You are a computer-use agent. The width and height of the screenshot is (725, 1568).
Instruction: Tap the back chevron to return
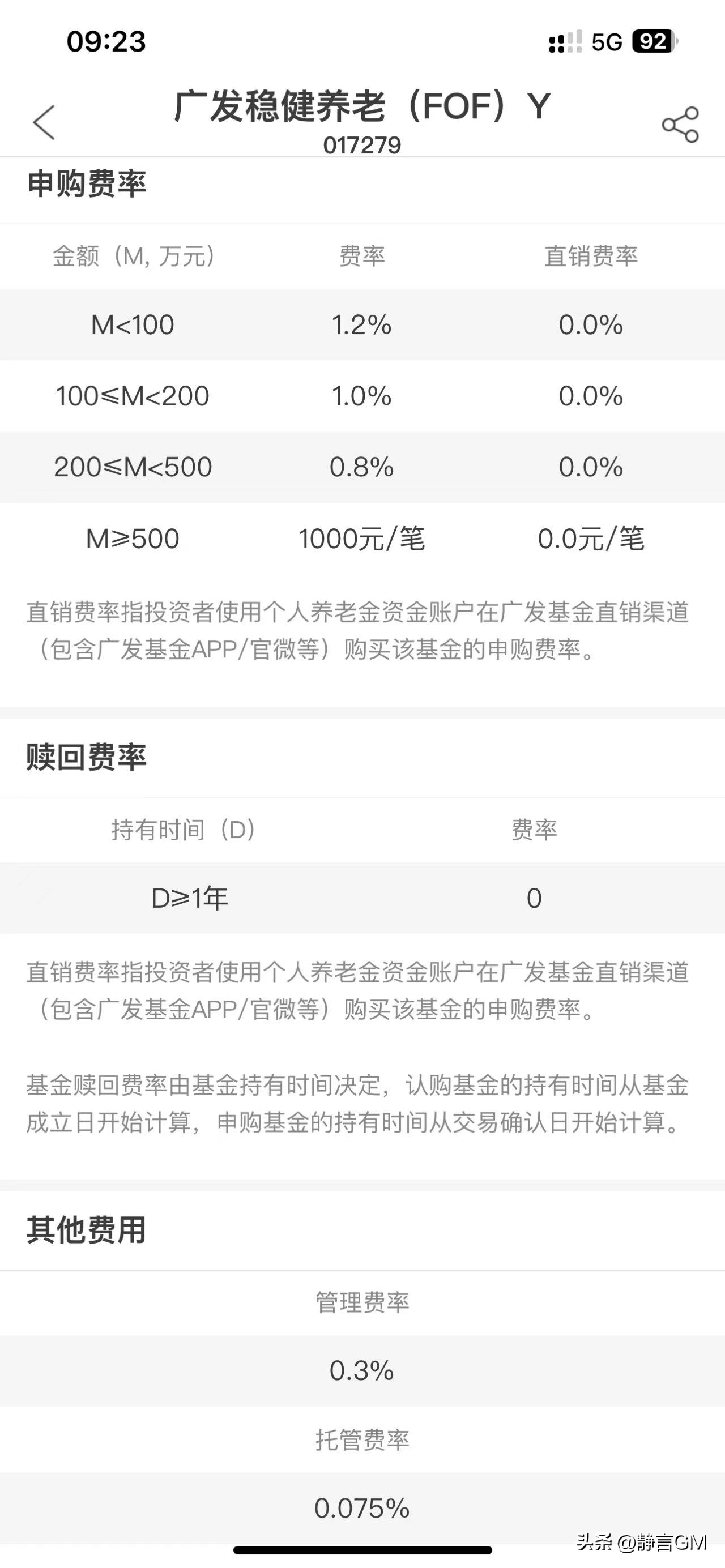tap(44, 122)
